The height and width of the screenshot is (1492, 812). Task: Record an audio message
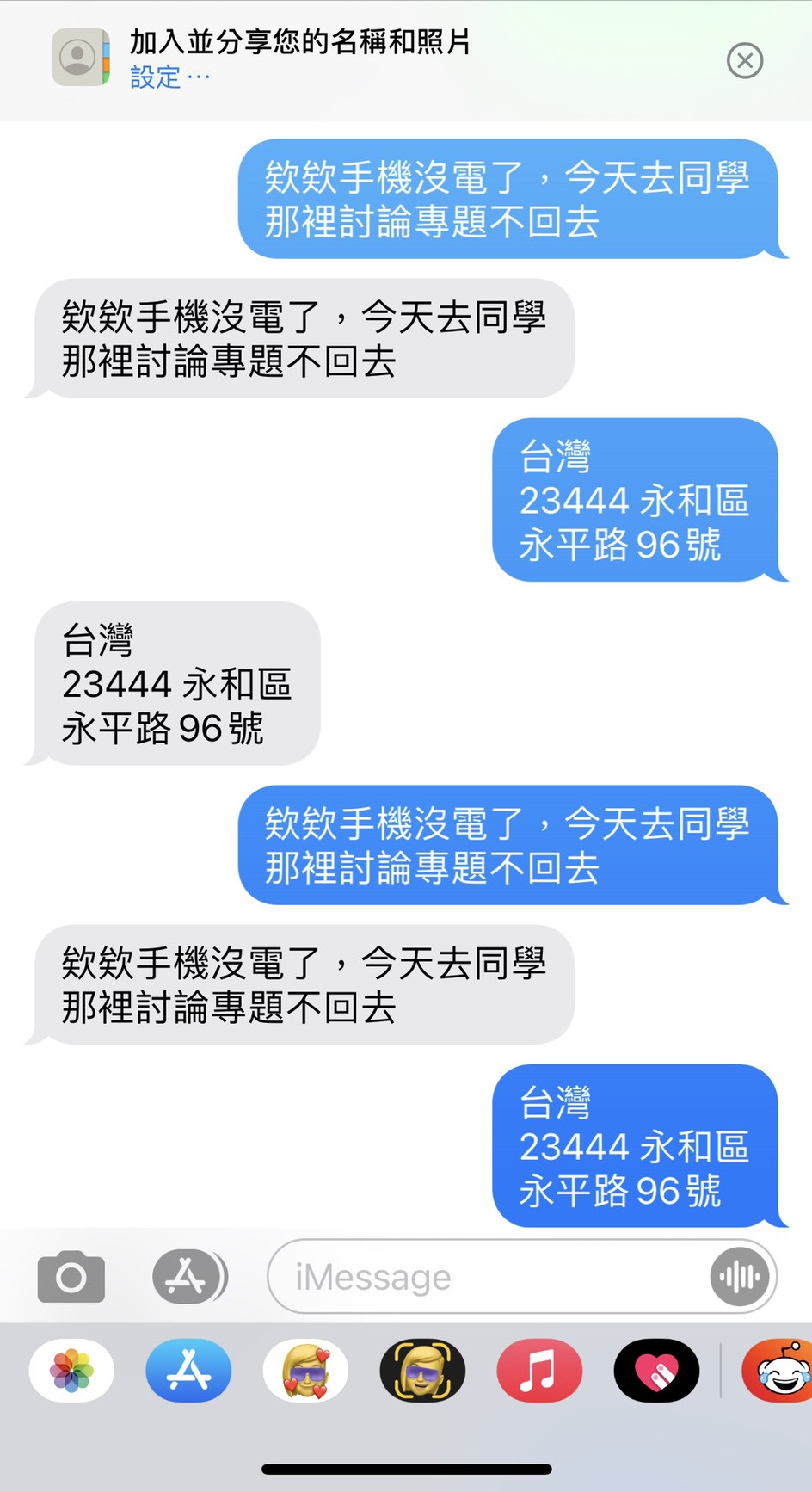740,1277
